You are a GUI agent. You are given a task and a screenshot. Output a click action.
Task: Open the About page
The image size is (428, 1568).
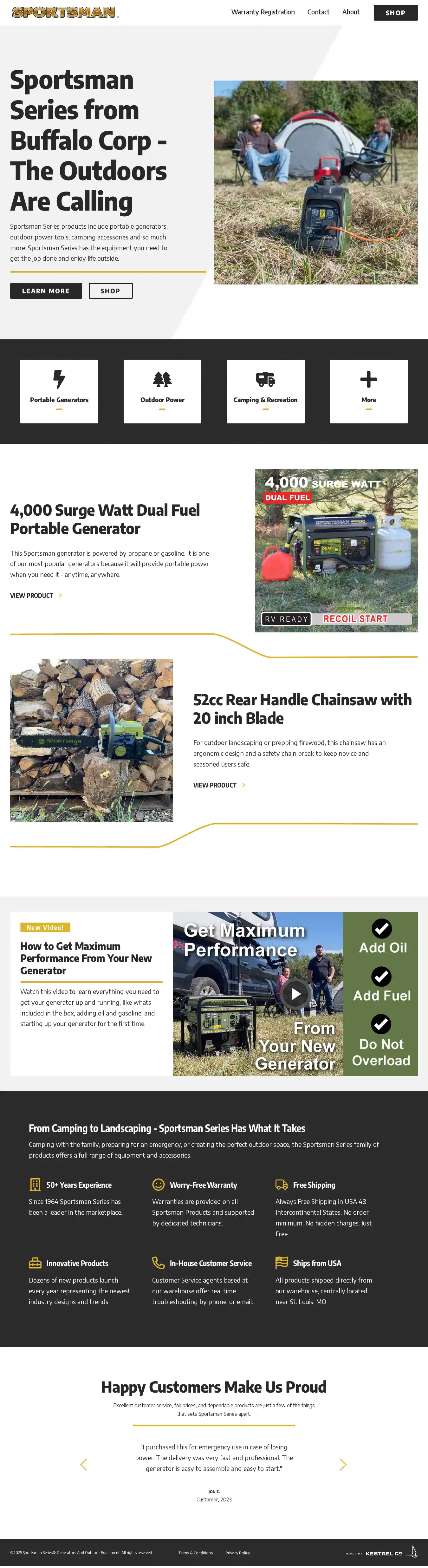(351, 12)
